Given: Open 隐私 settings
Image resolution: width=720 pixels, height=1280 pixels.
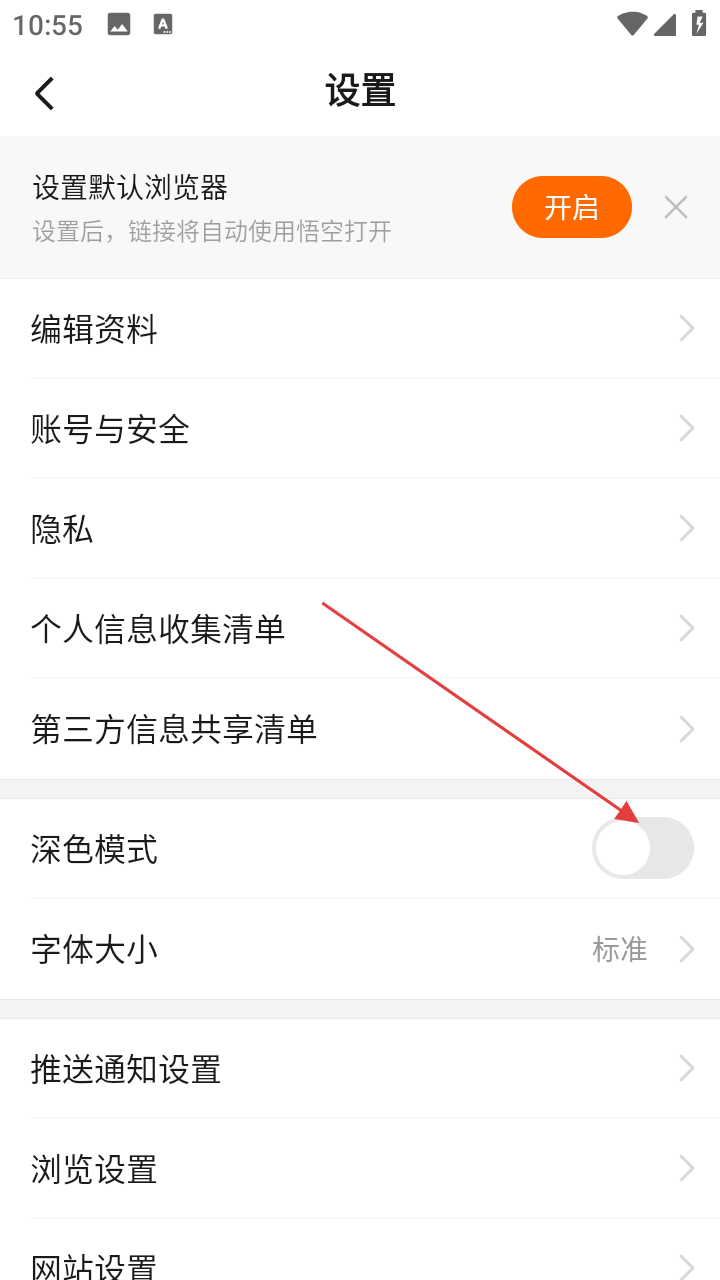Looking at the screenshot, I should point(360,529).
